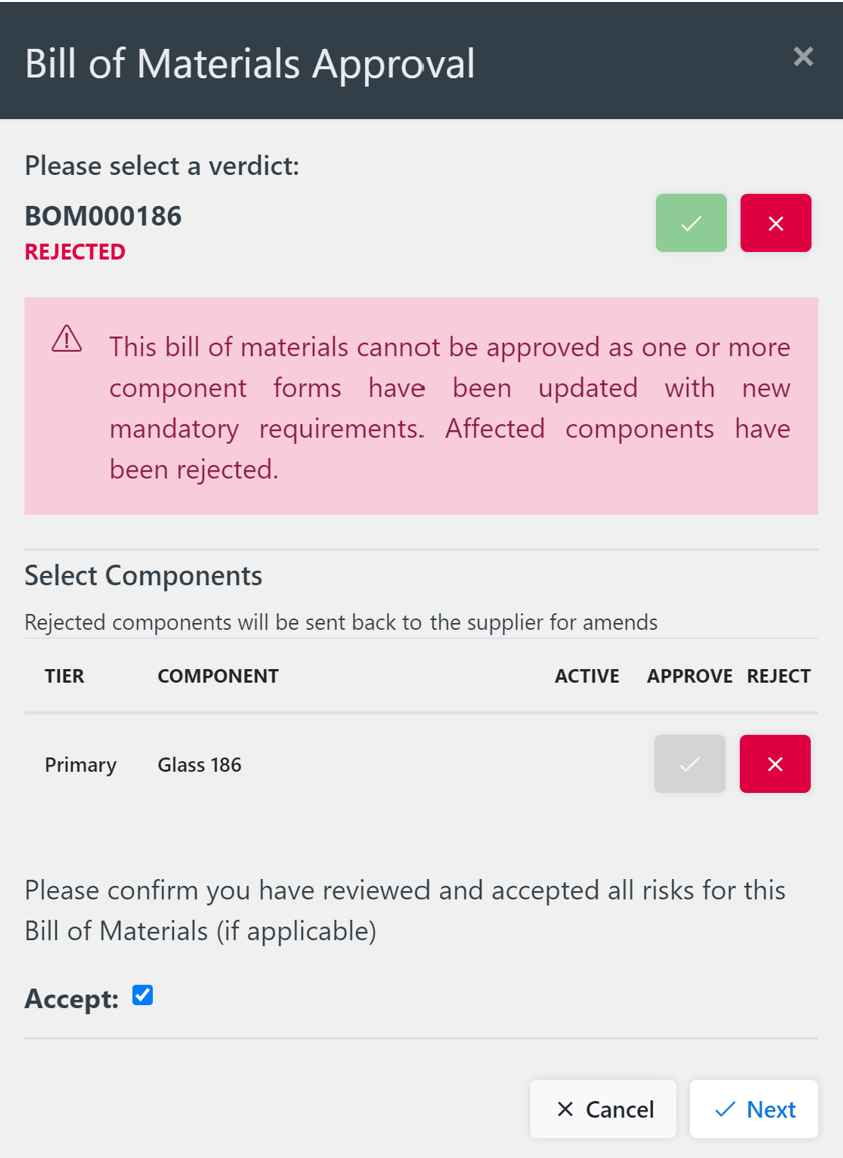Select the Cancel button
The height and width of the screenshot is (1158, 843).
pyautogui.click(x=603, y=1109)
